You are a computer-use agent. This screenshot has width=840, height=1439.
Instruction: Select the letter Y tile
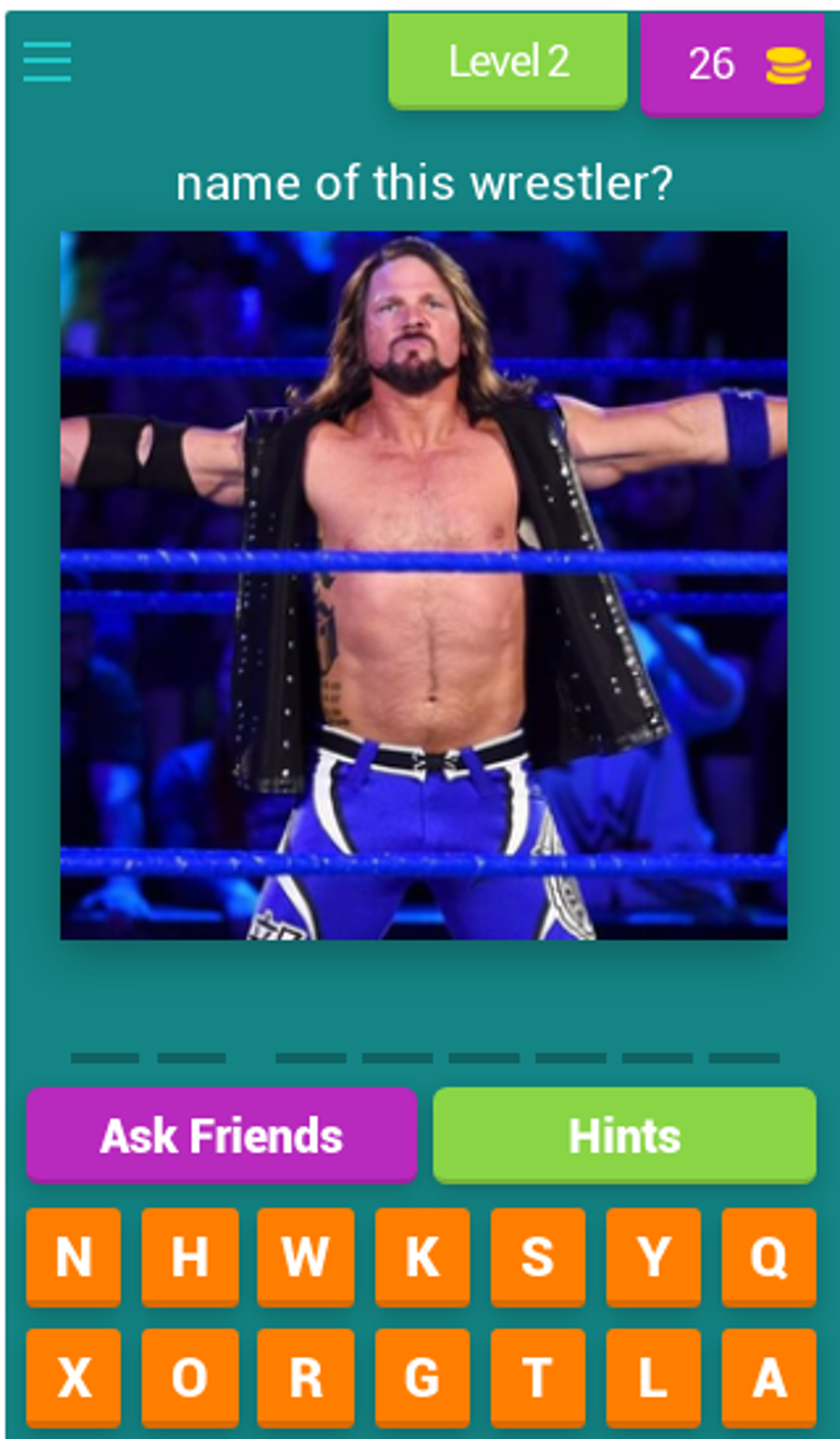pyautogui.click(x=653, y=1257)
